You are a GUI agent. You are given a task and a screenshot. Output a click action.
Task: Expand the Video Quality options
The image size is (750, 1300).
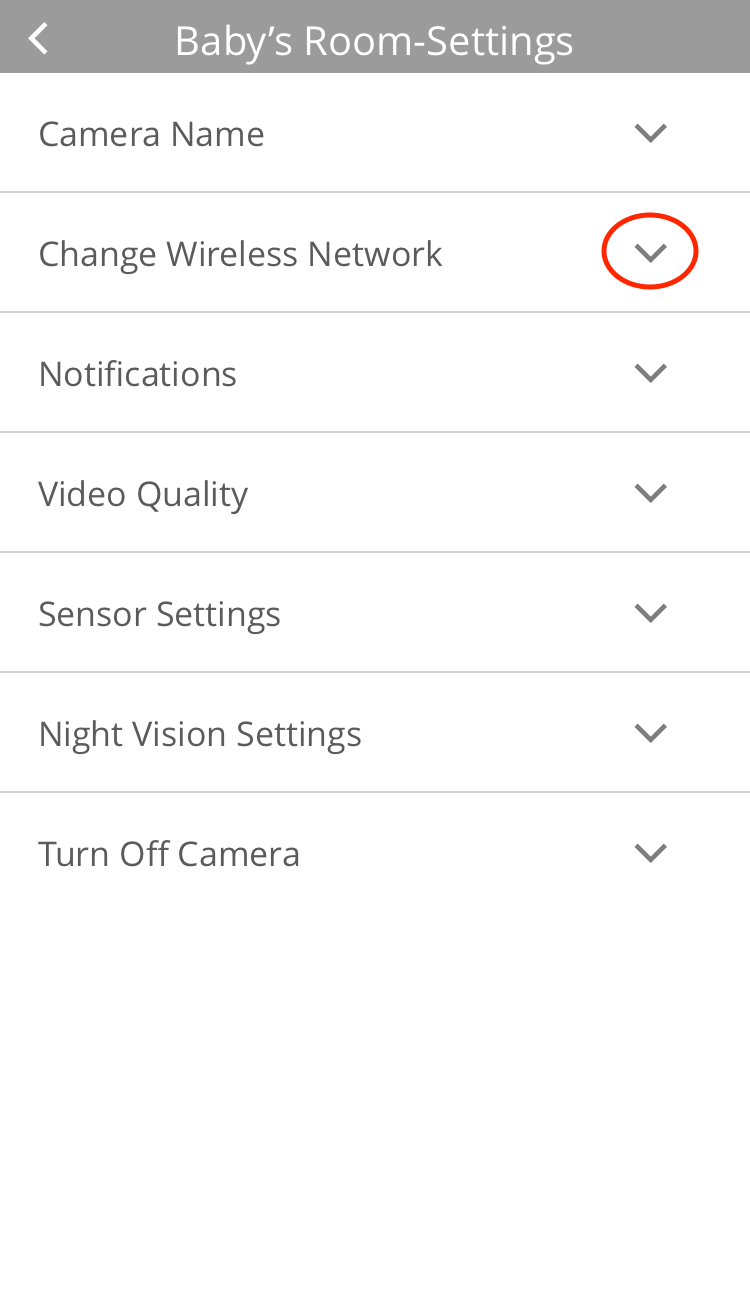(x=650, y=493)
